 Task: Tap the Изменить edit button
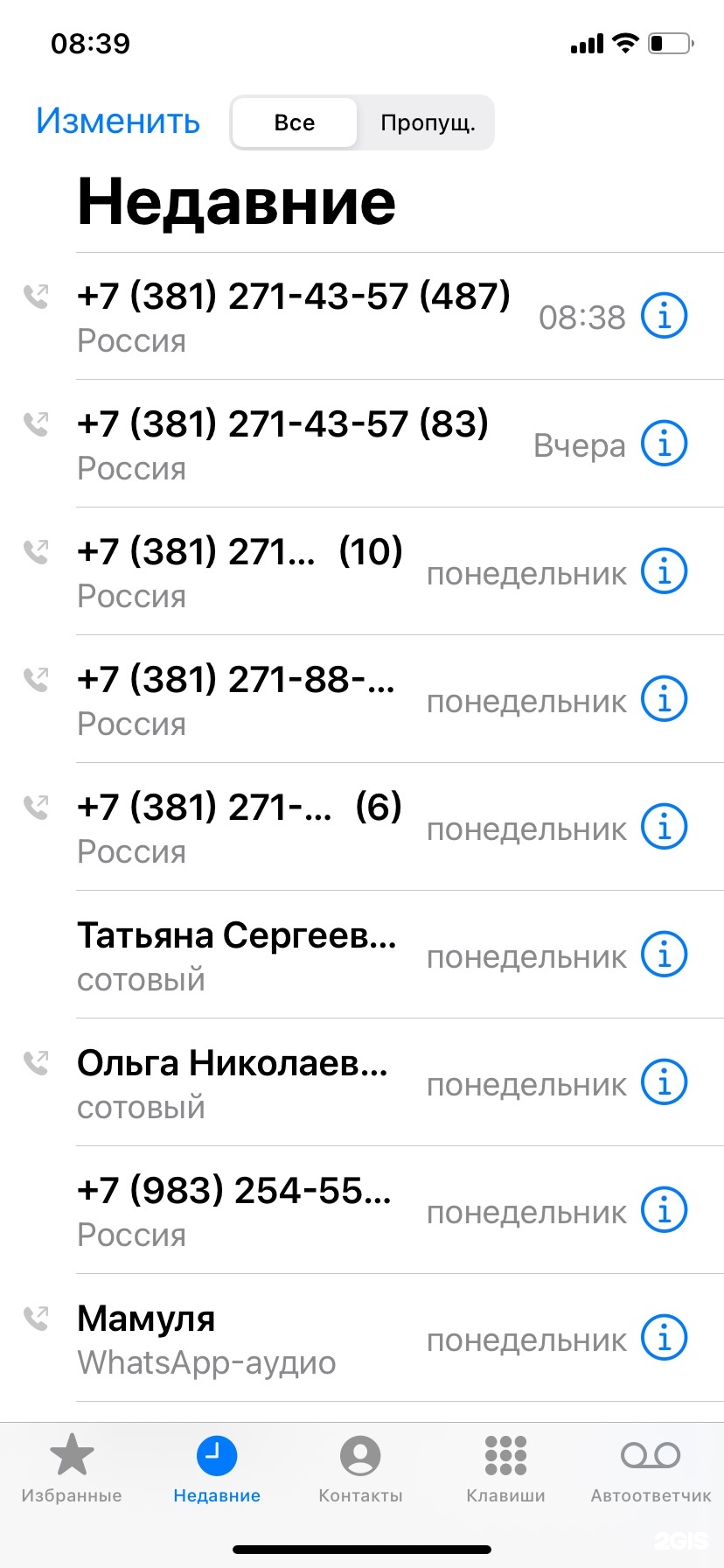coord(118,122)
